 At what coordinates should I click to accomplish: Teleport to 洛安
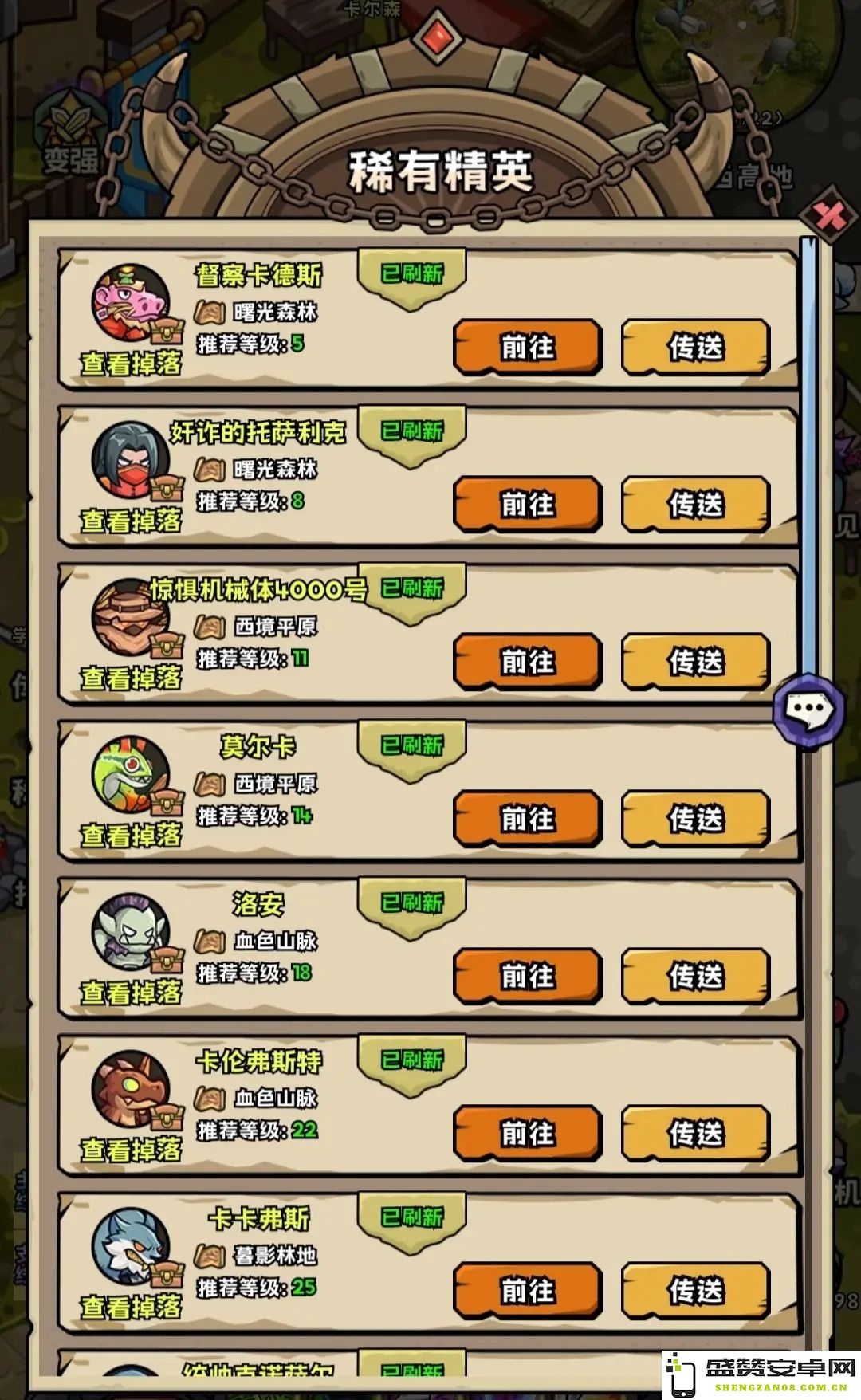point(695,976)
